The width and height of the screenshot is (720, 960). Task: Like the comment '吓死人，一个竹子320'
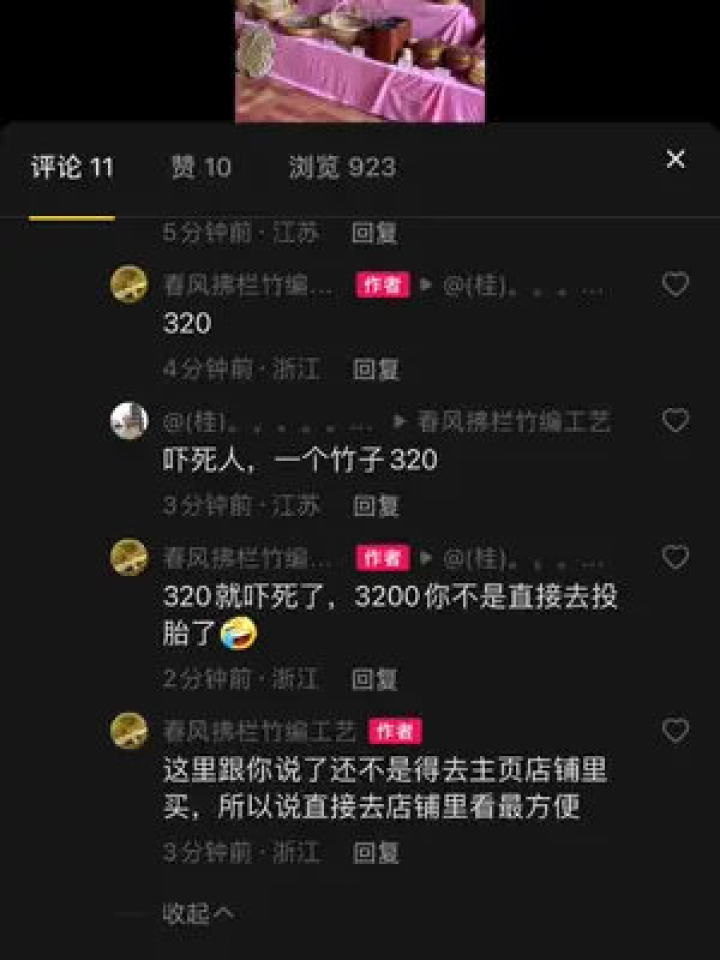(676, 421)
